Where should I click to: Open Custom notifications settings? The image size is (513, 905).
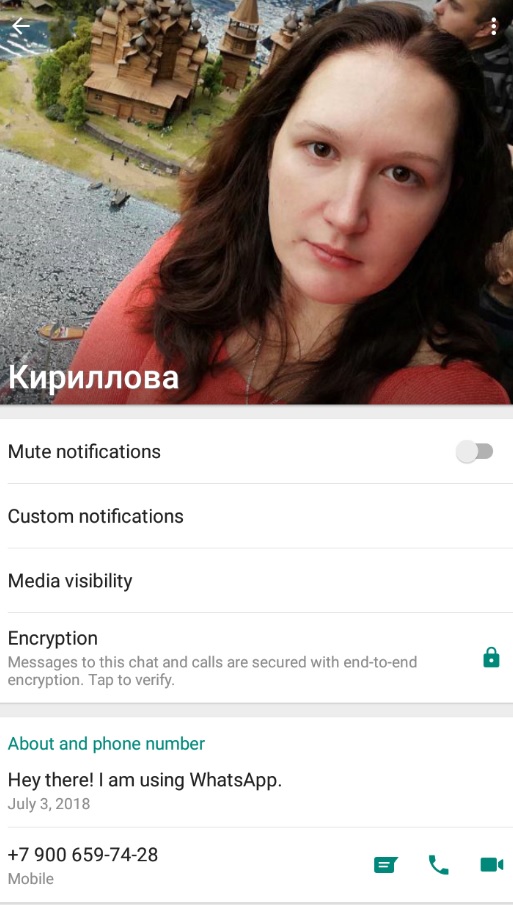pos(256,516)
